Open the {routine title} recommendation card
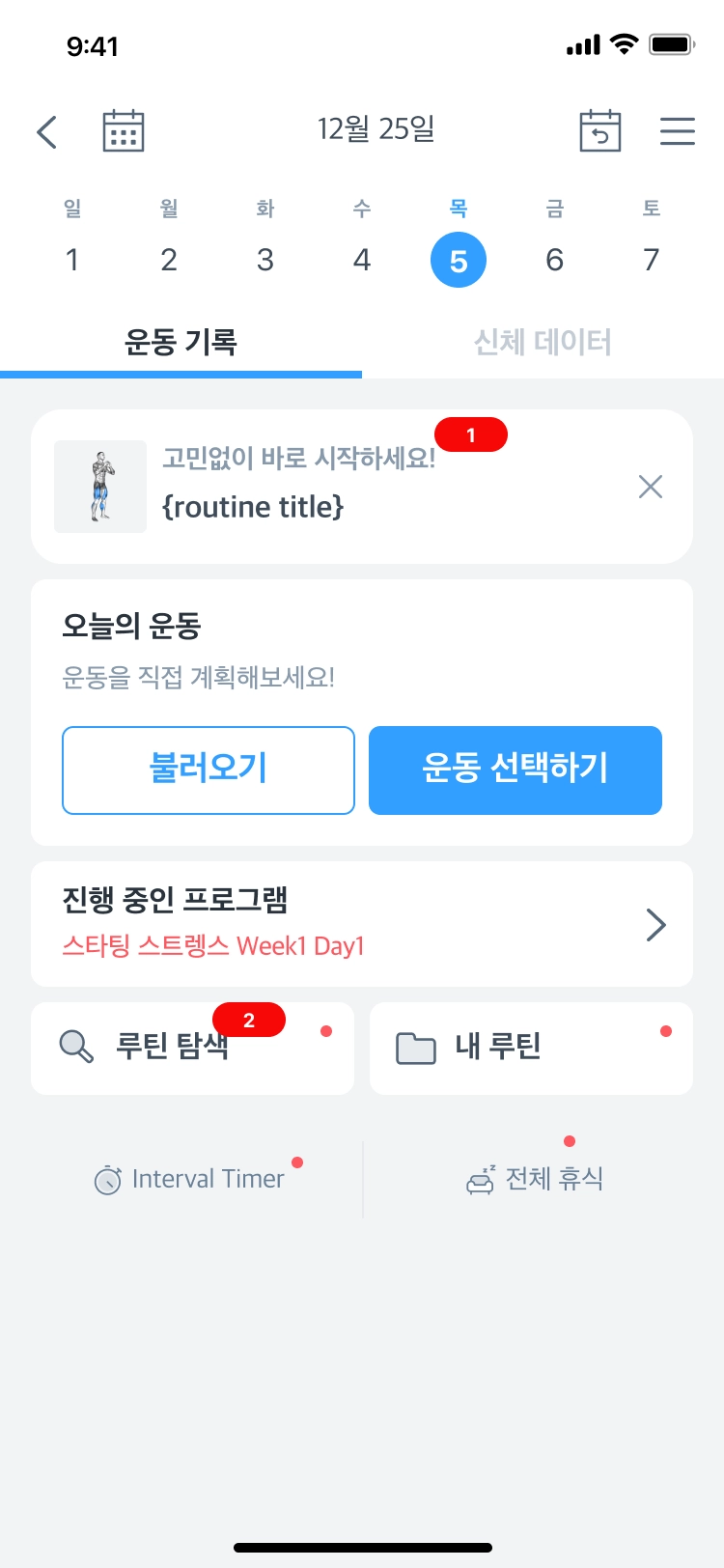This screenshot has width=724, height=1568. pos(299,488)
